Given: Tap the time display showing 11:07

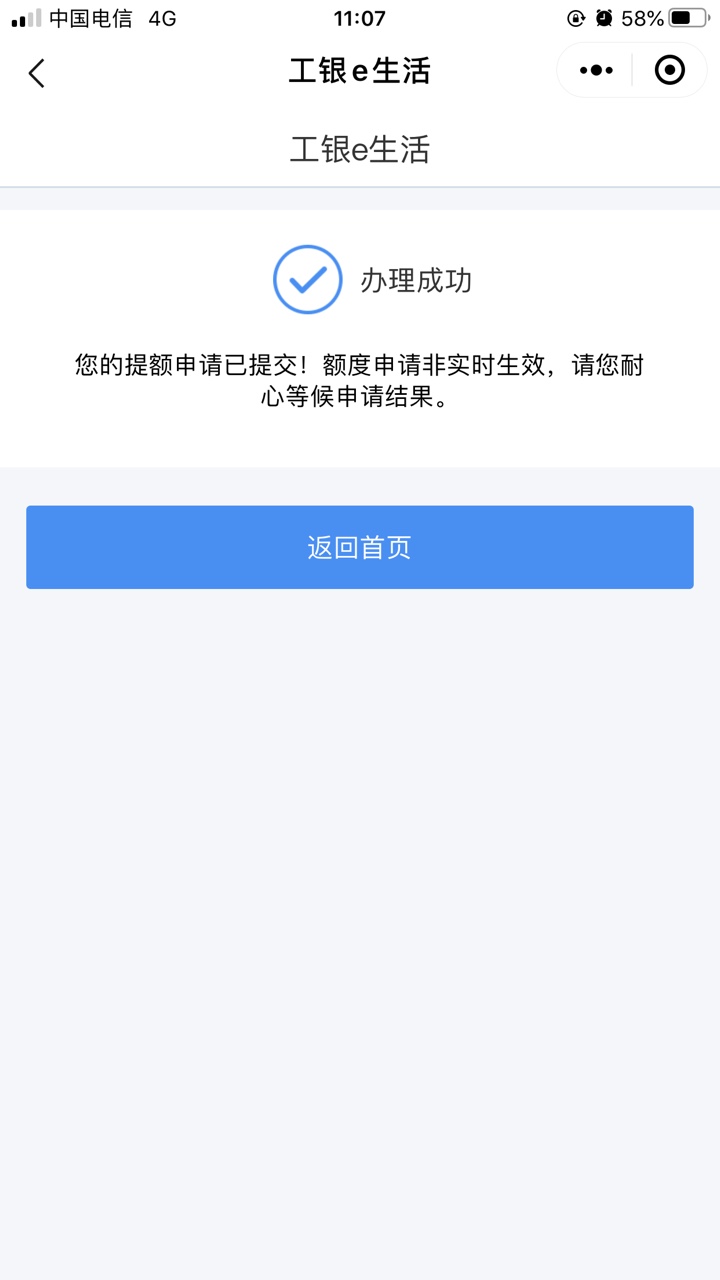Looking at the screenshot, I should click(360, 17).
